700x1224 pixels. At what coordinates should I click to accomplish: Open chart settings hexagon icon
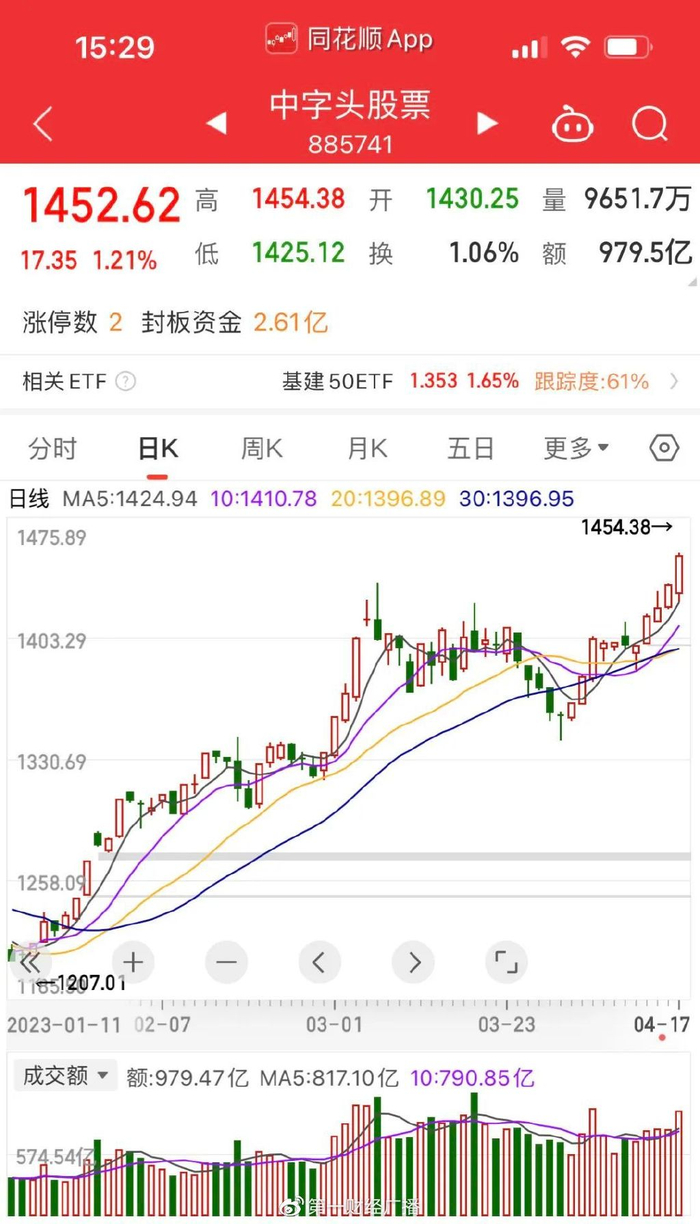(664, 448)
